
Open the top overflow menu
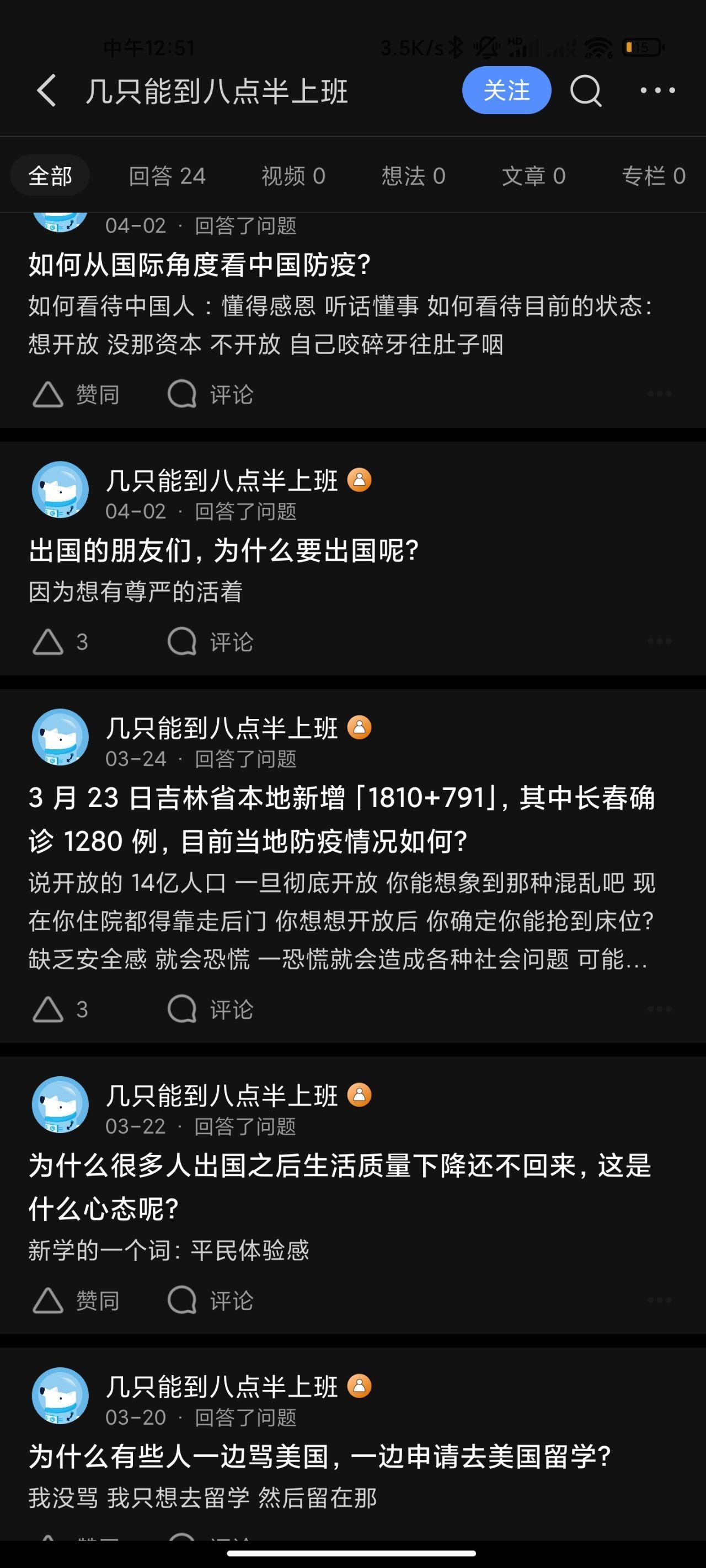[x=658, y=90]
